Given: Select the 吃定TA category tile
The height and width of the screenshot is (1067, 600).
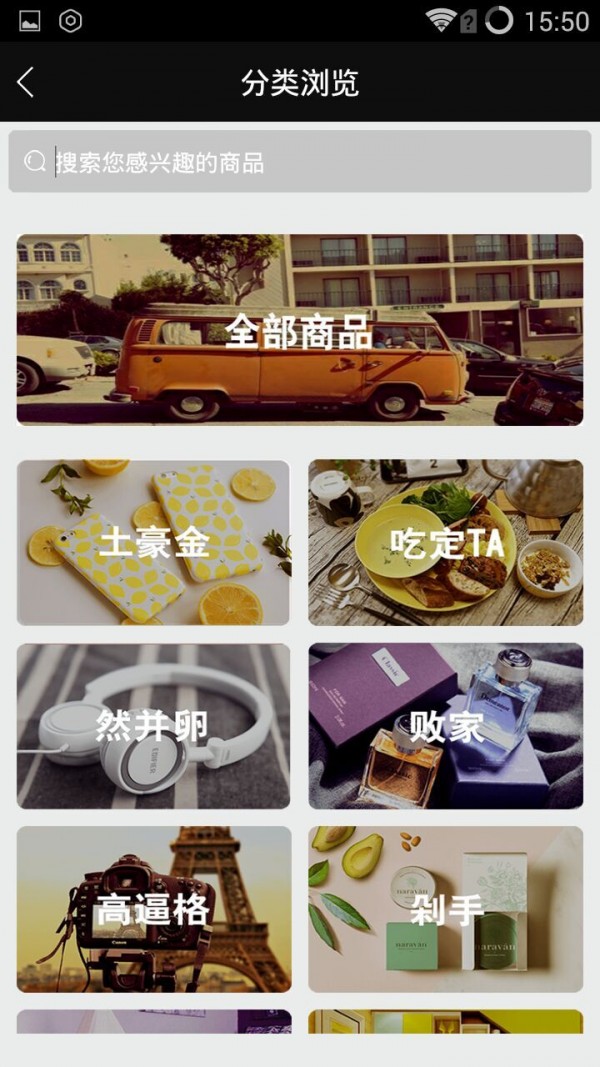Looking at the screenshot, I should click(x=445, y=542).
